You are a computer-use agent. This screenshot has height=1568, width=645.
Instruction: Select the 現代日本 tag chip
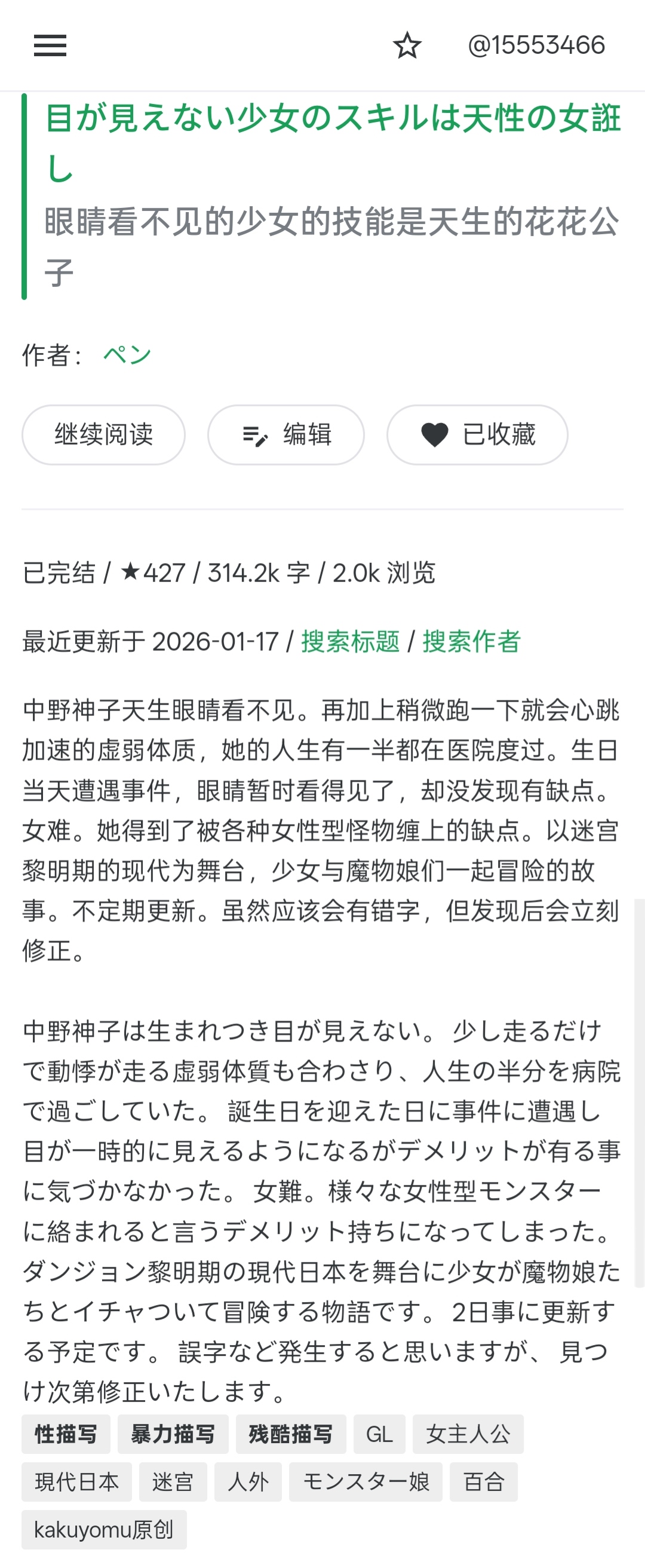pyautogui.click(x=76, y=1481)
